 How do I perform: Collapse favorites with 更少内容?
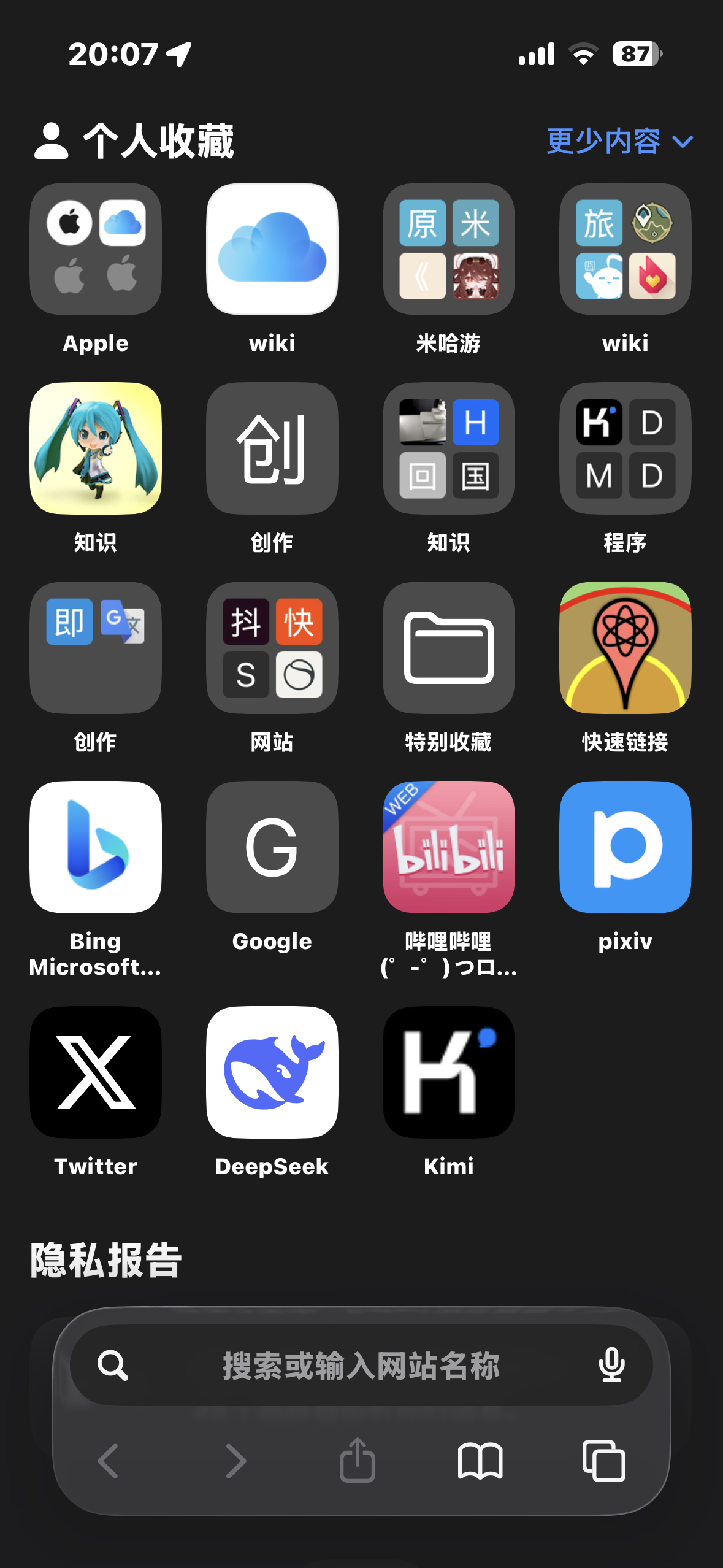pyautogui.click(x=619, y=142)
